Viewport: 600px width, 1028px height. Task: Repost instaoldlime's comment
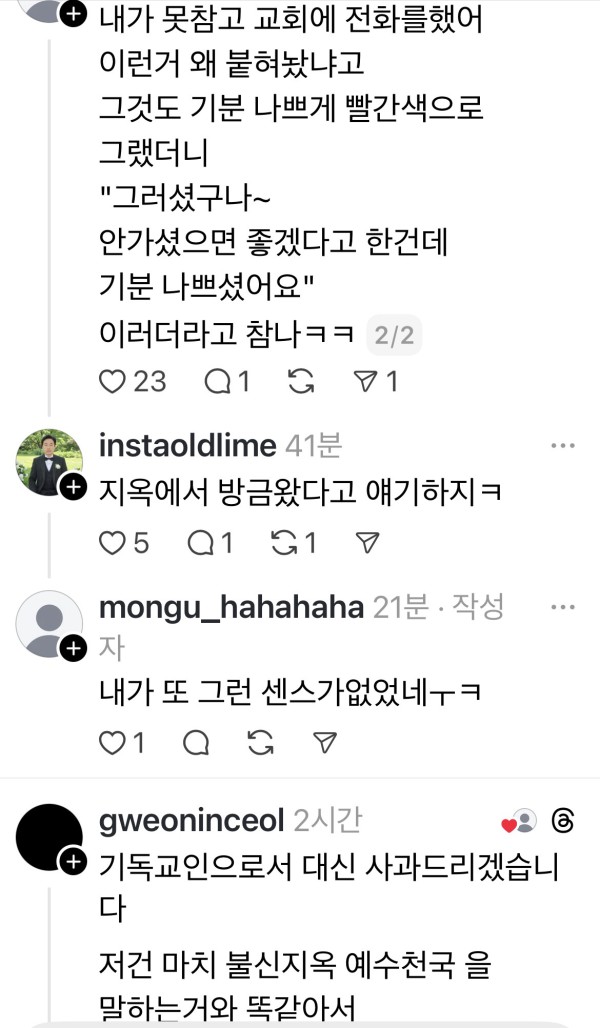[x=285, y=543]
